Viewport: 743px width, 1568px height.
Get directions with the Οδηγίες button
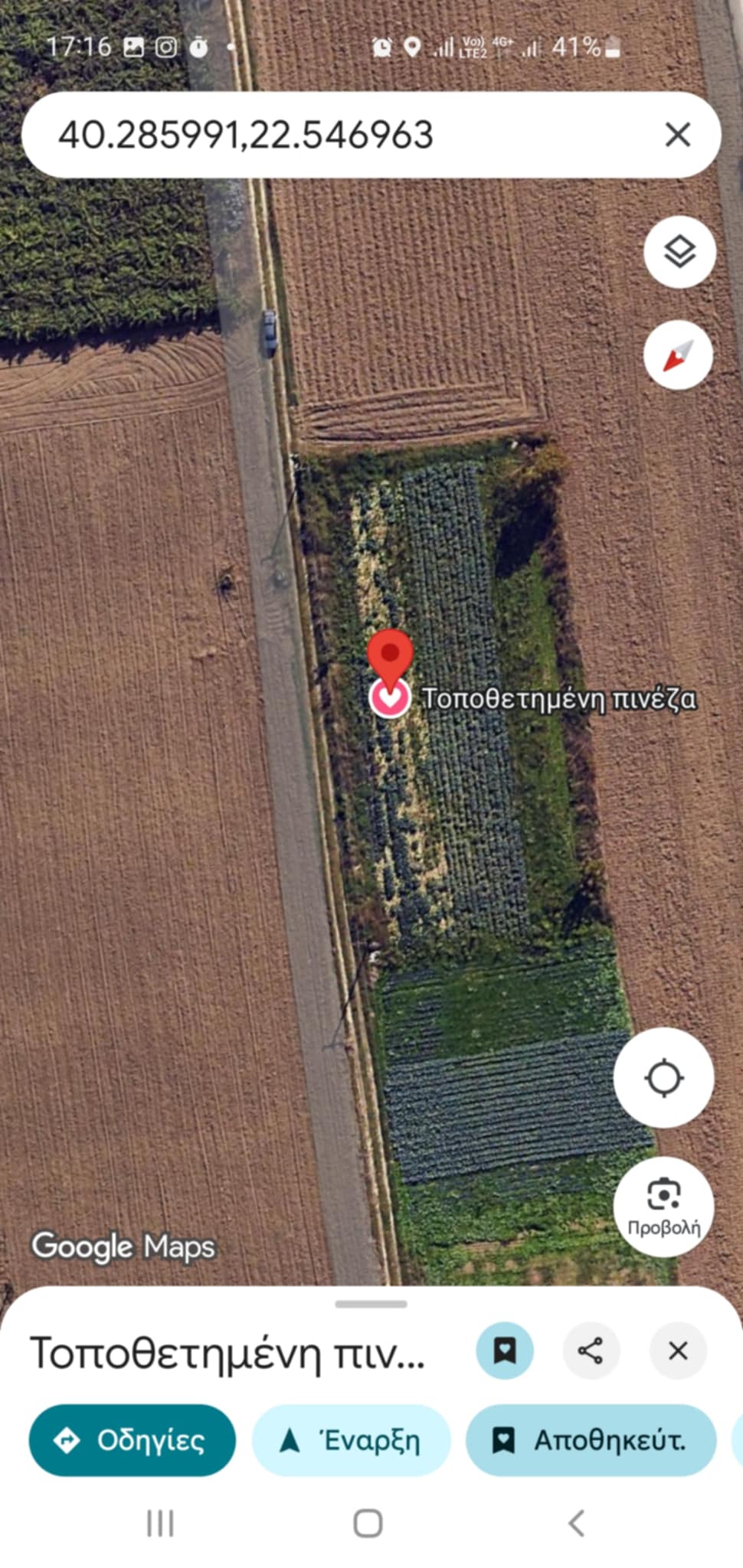[x=132, y=1440]
